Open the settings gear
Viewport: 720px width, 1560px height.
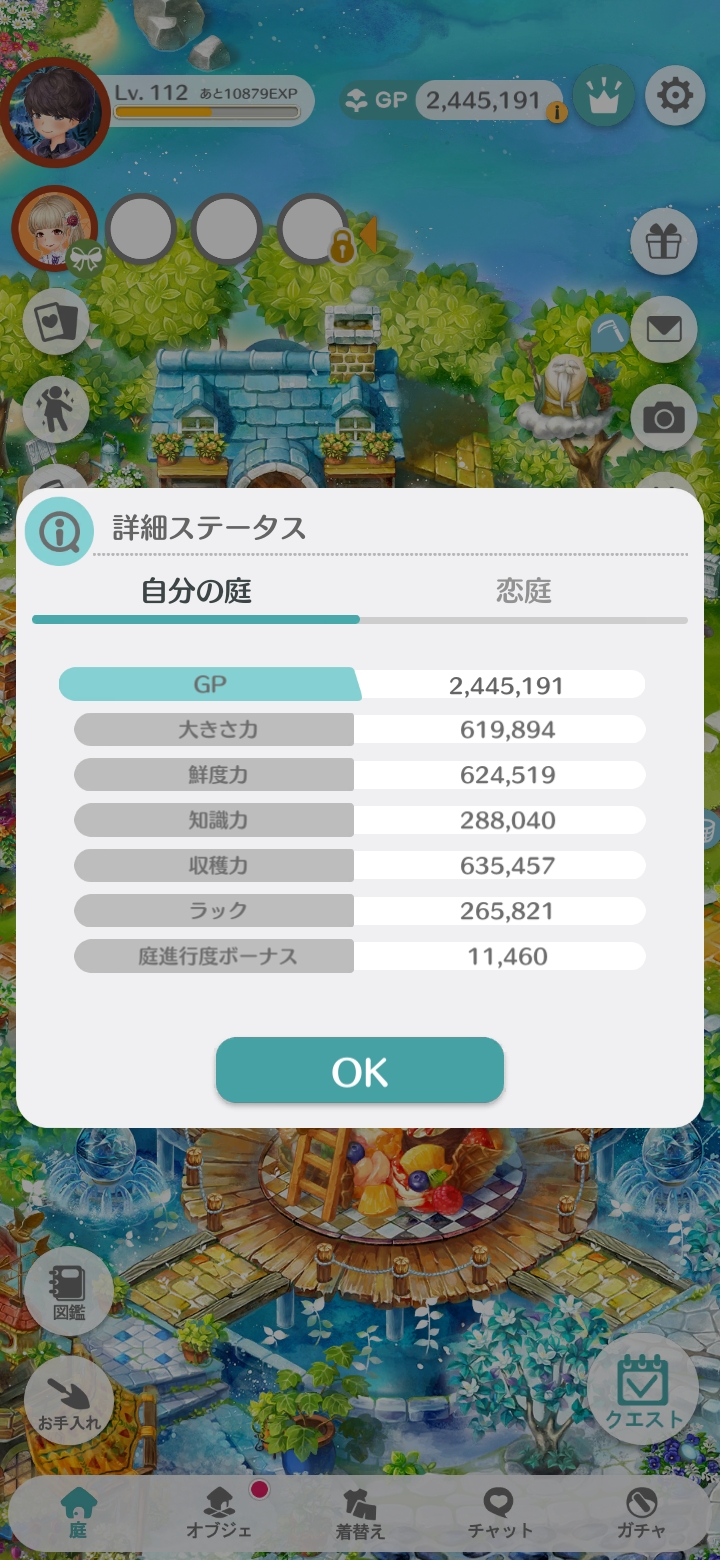(676, 97)
